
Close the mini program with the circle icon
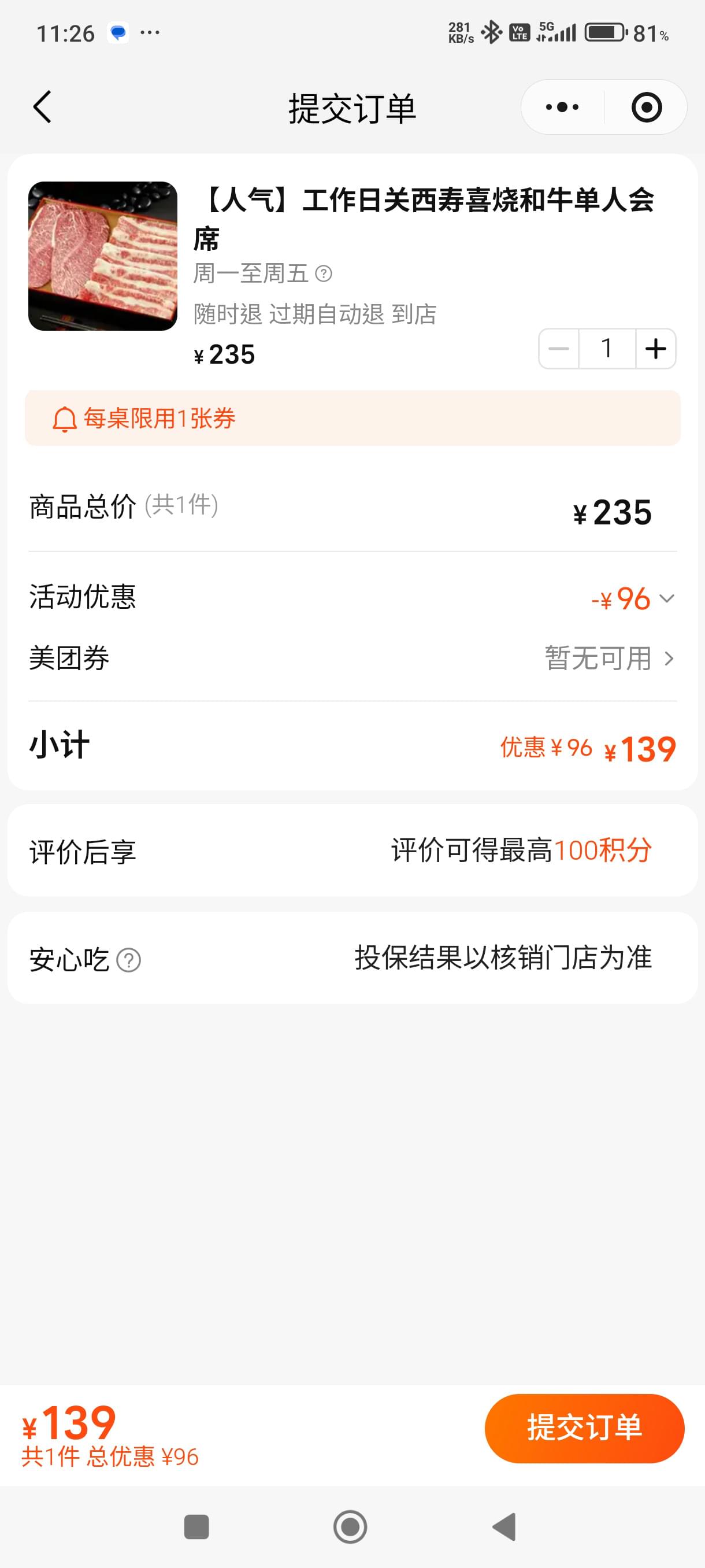[x=646, y=108]
